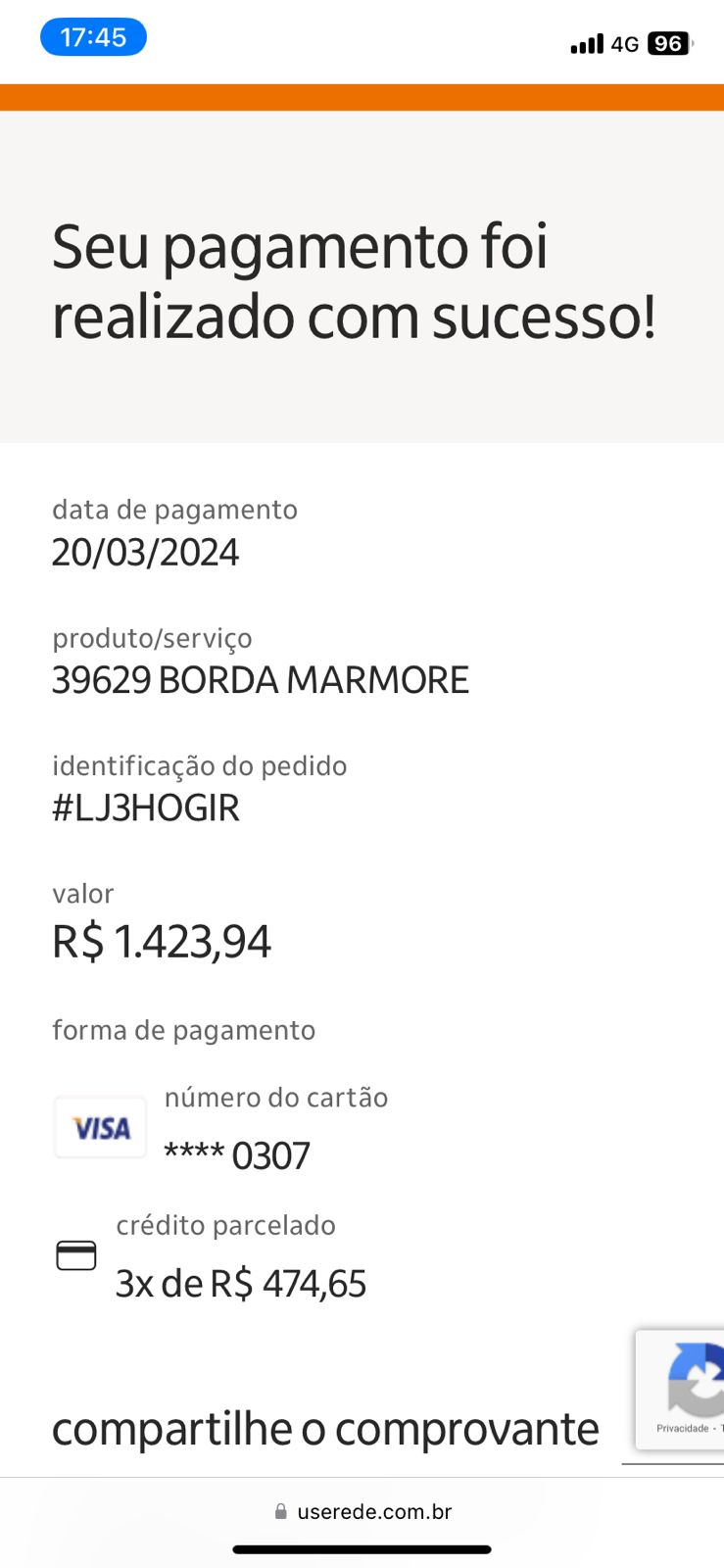This screenshot has height=1568, width=724.
Task: Select the product name 39629 BORDA MARMORE
Action: pyautogui.click(x=262, y=679)
